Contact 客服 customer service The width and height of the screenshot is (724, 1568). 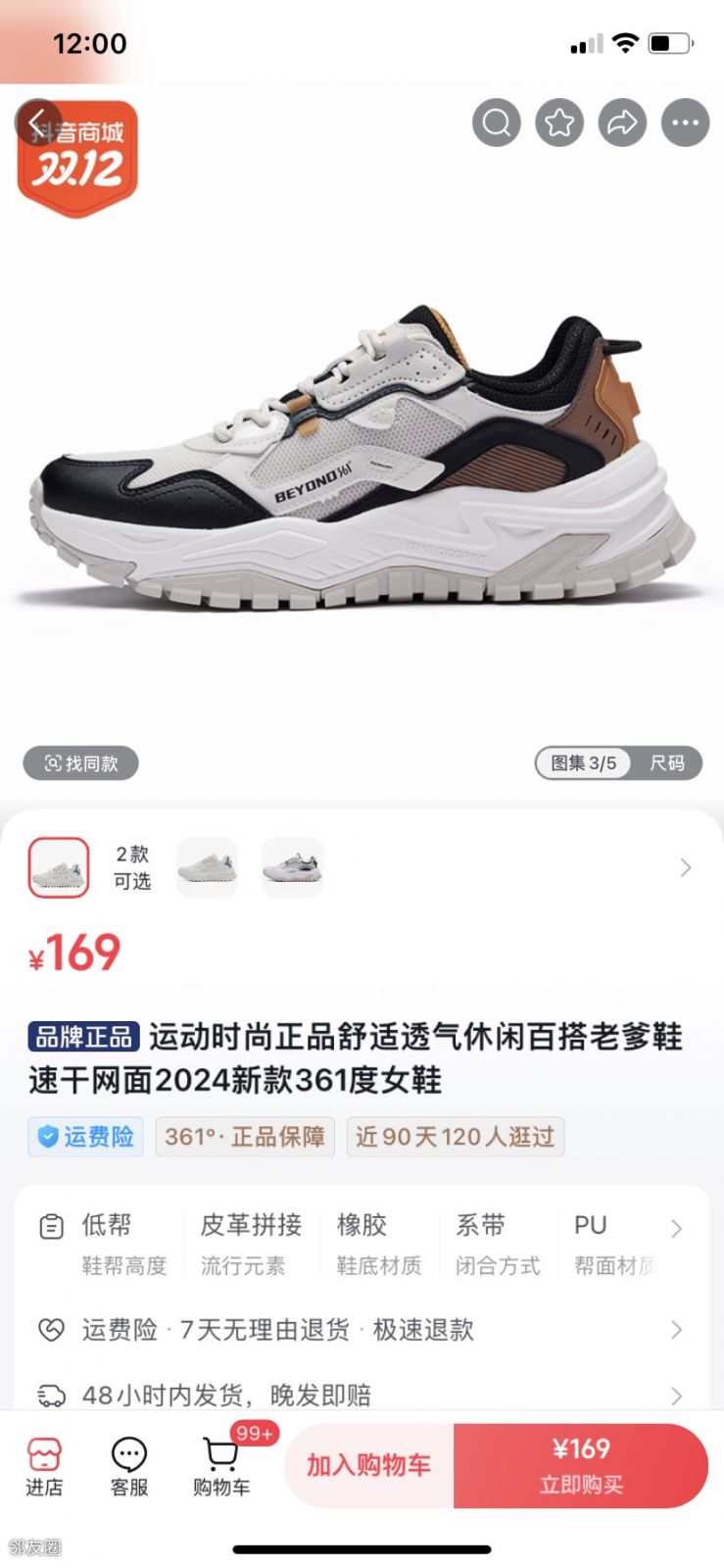pos(128,1466)
